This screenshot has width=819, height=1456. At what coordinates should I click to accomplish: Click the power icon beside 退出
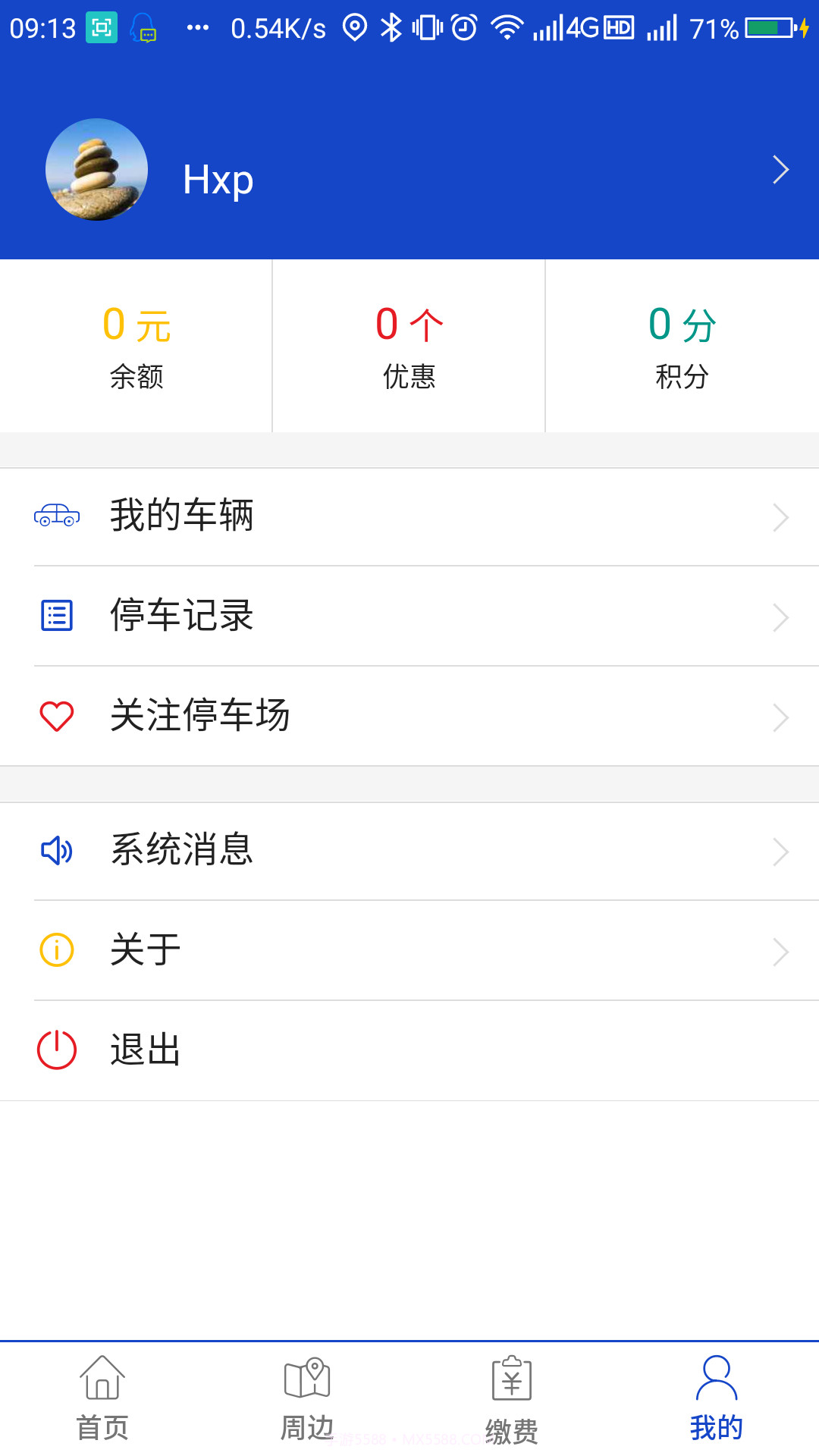(x=56, y=1050)
